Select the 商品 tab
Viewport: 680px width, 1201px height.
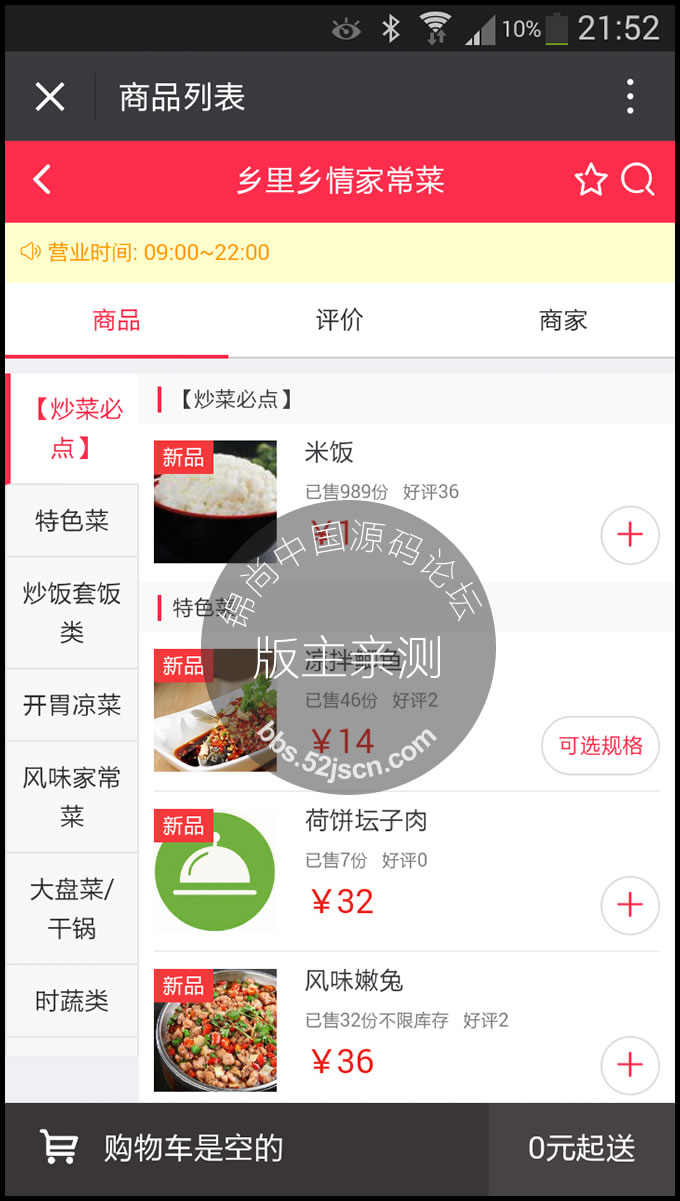[116, 321]
